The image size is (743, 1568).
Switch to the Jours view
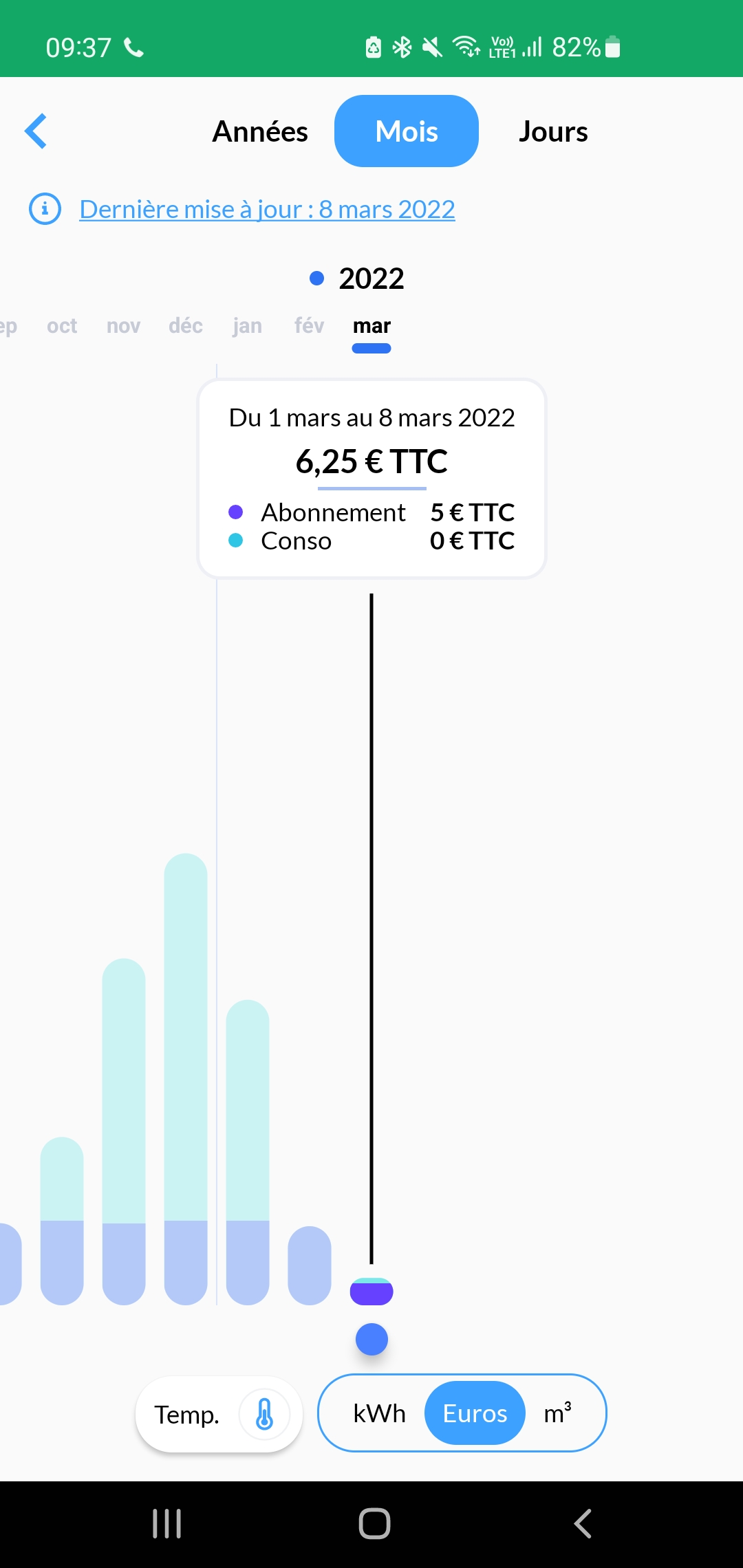pos(553,131)
